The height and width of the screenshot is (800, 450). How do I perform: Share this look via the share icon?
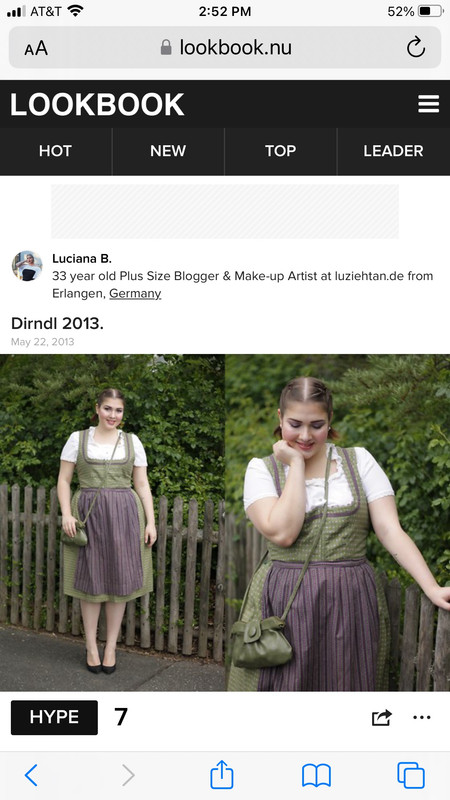[x=382, y=717]
